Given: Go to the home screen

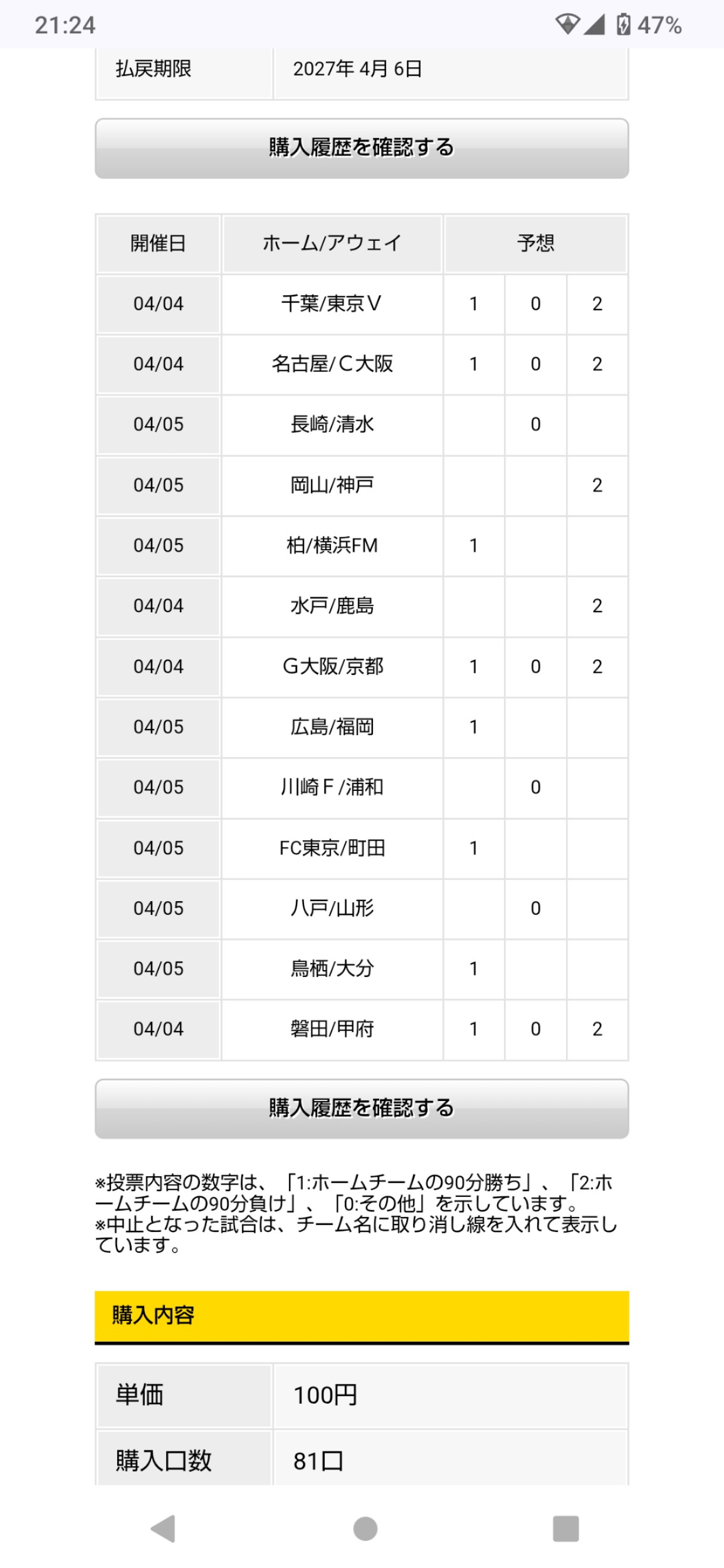Looking at the screenshot, I should pos(365,1528).
